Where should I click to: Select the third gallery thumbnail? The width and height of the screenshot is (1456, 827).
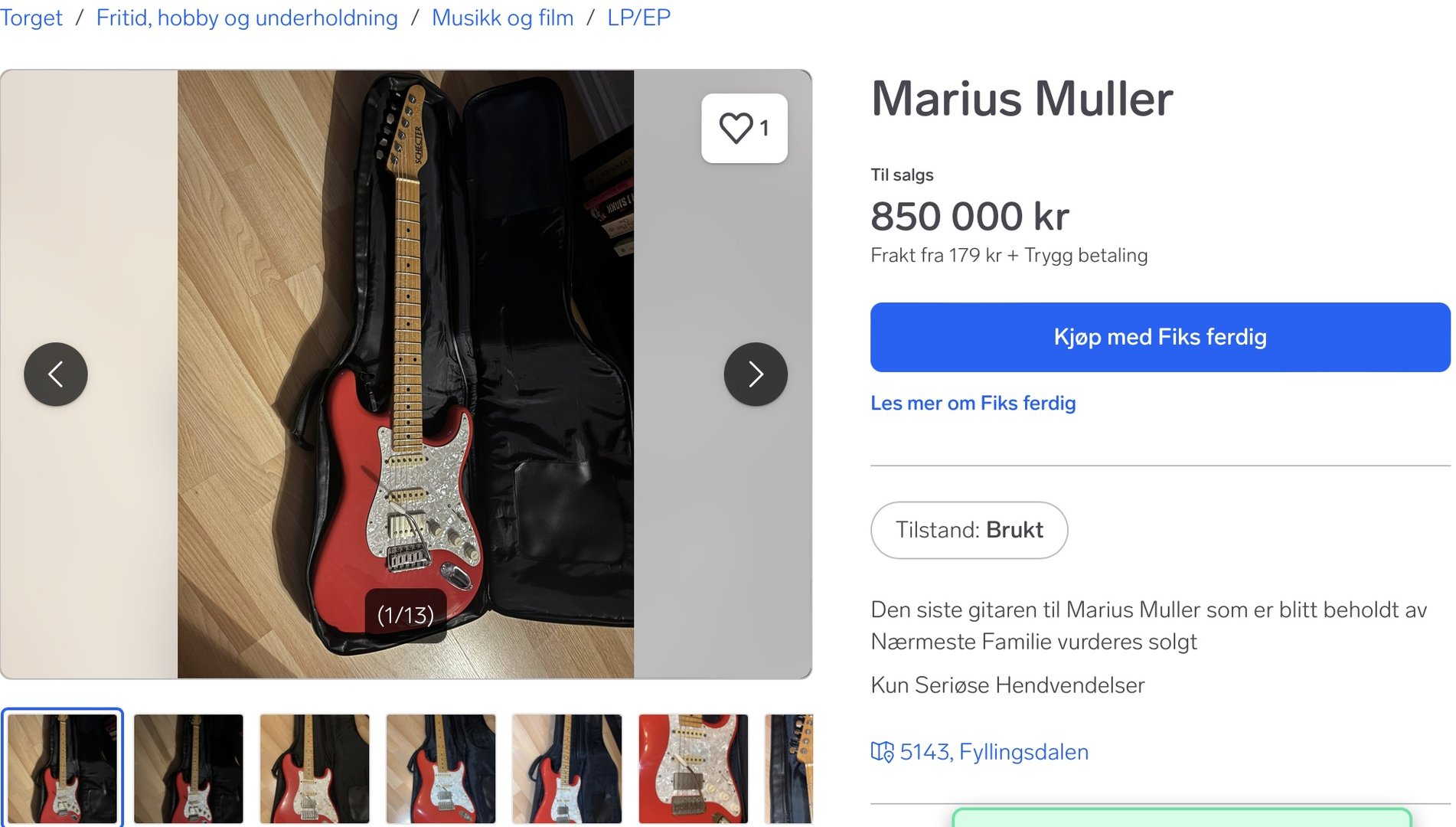(315, 768)
